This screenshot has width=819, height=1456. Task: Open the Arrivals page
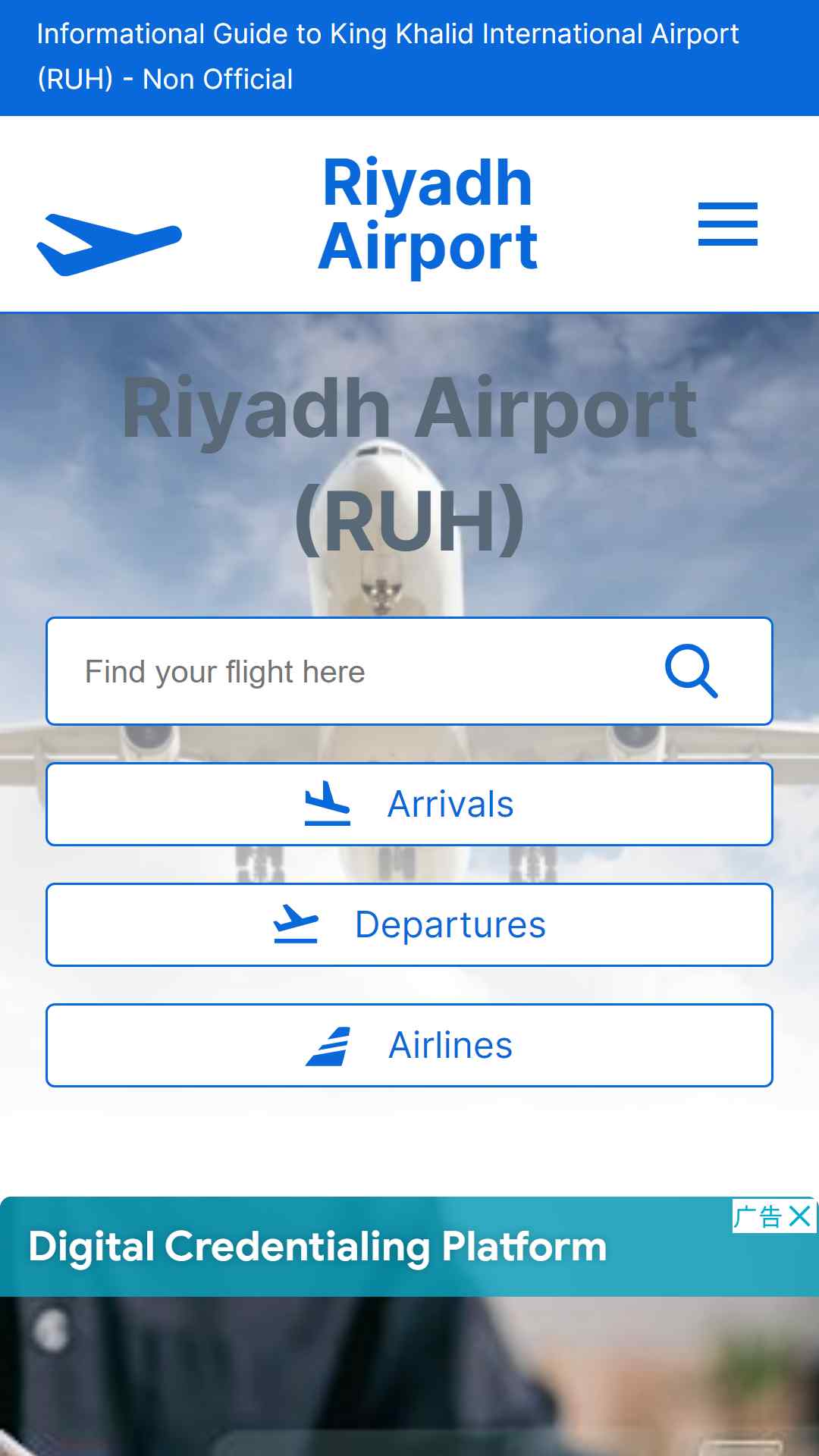[409, 804]
